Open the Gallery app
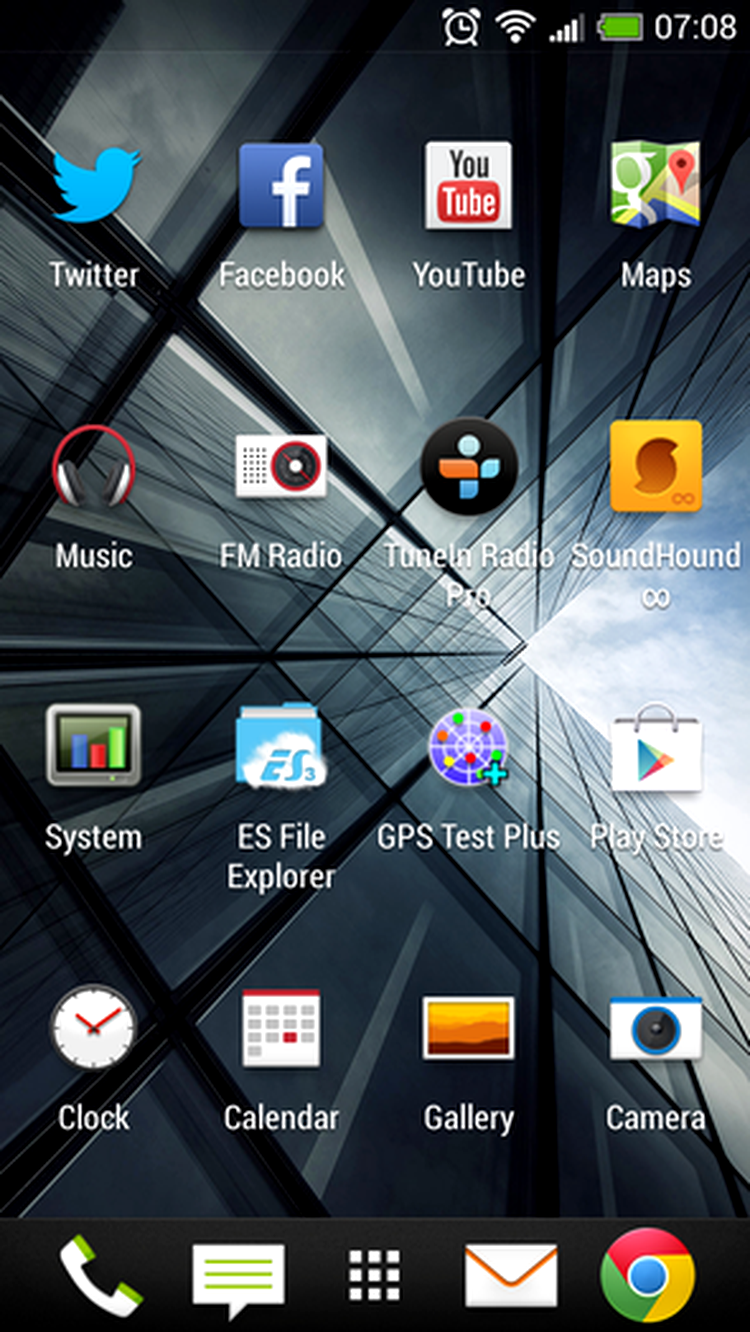The image size is (750, 1332). 468,1028
